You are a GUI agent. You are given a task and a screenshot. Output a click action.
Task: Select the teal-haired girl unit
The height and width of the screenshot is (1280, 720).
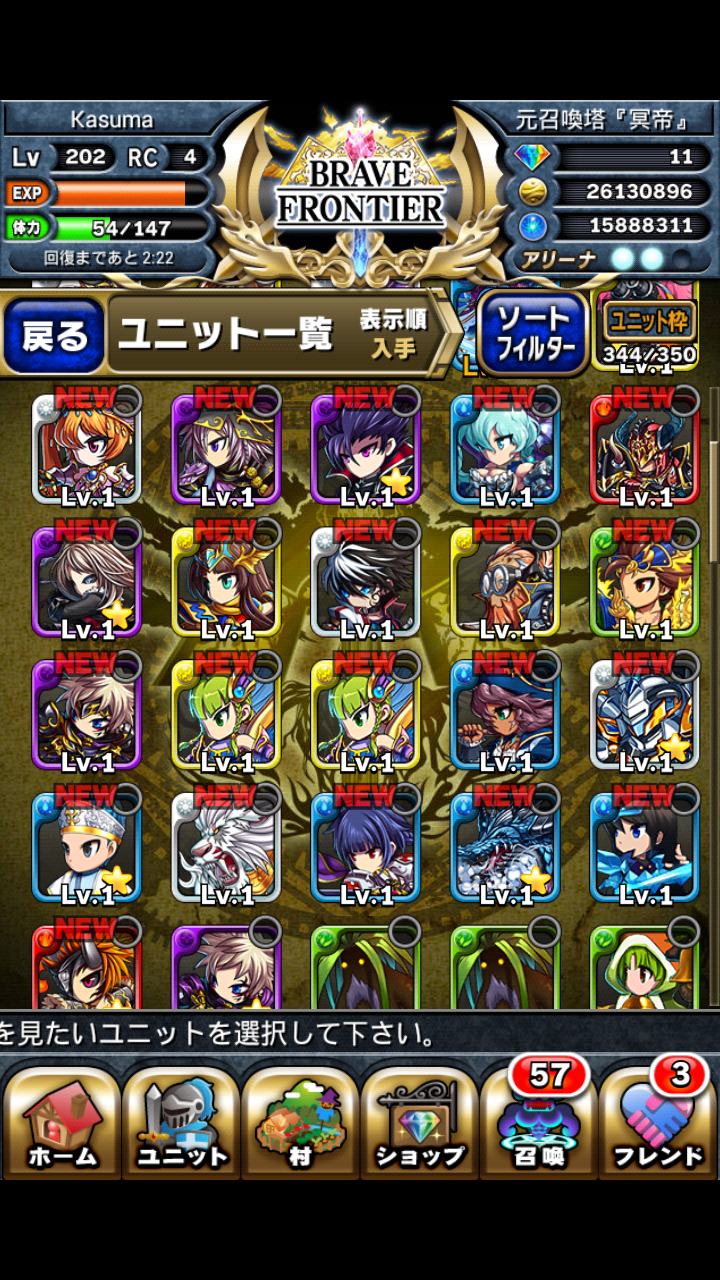(x=505, y=447)
